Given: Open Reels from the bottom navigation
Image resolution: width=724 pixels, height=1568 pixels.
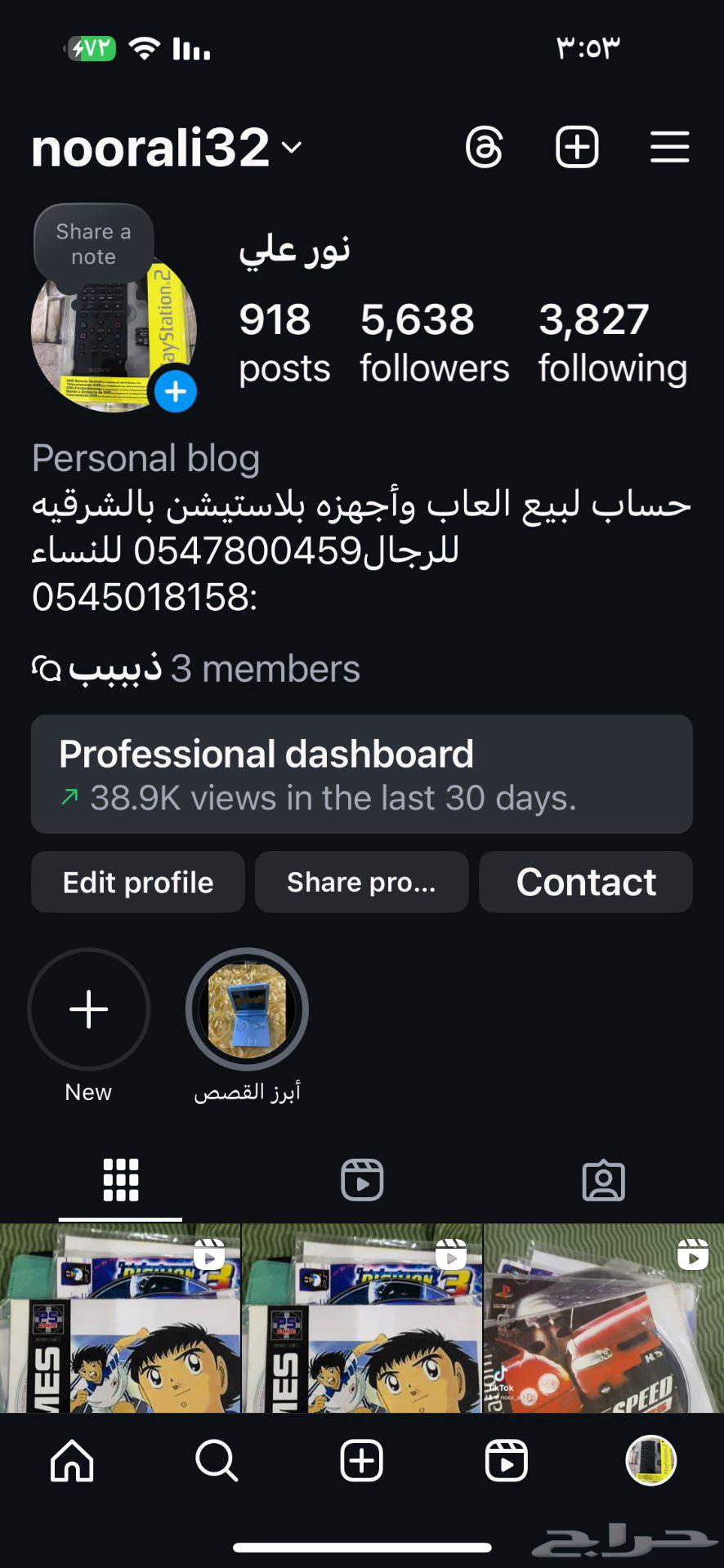Looking at the screenshot, I should point(506,1460).
